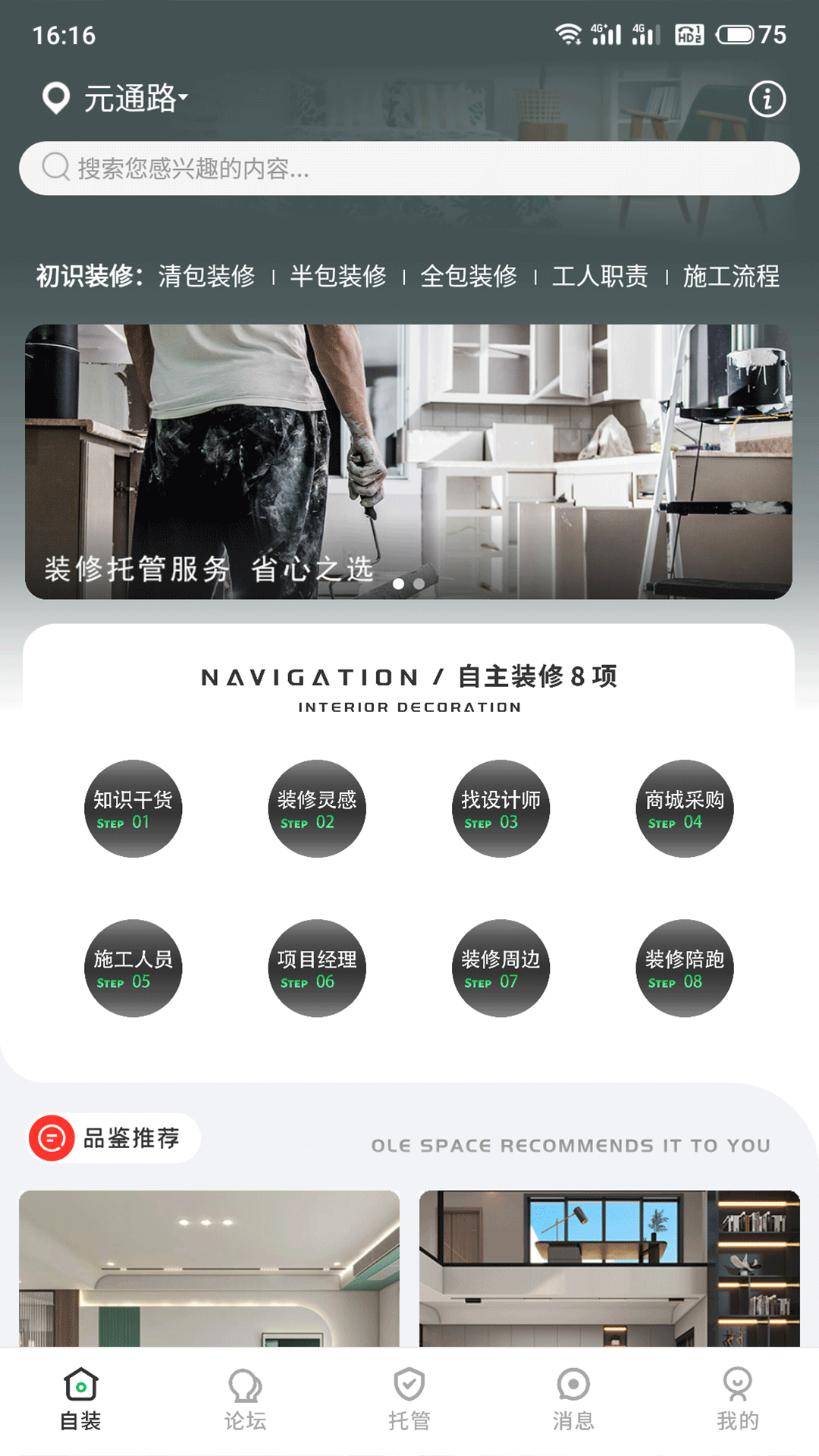Select 找设计师 Step 03
Image resolution: width=819 pixels, height=1456 pixels.
[500, 808]
